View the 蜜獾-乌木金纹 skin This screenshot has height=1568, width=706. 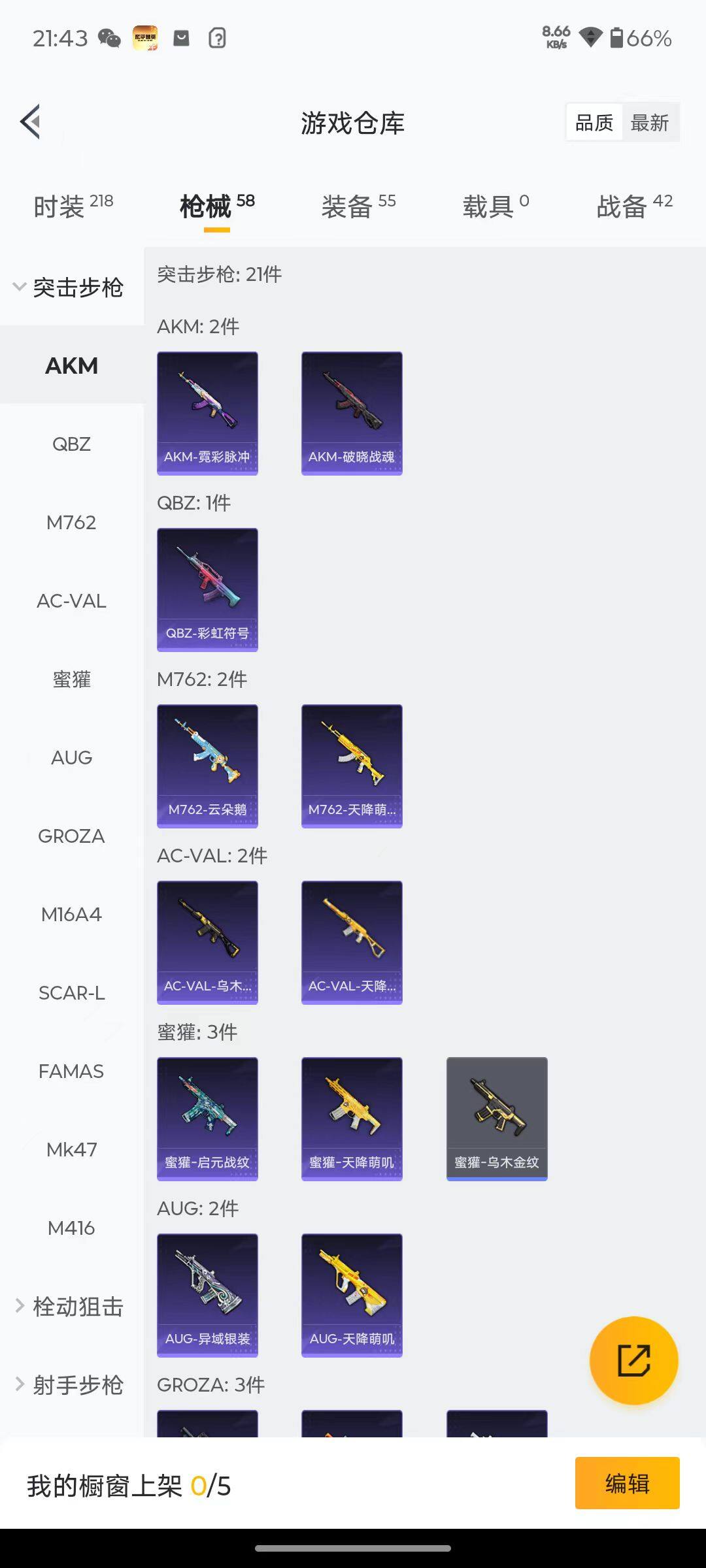click(x=497, y=1119)
